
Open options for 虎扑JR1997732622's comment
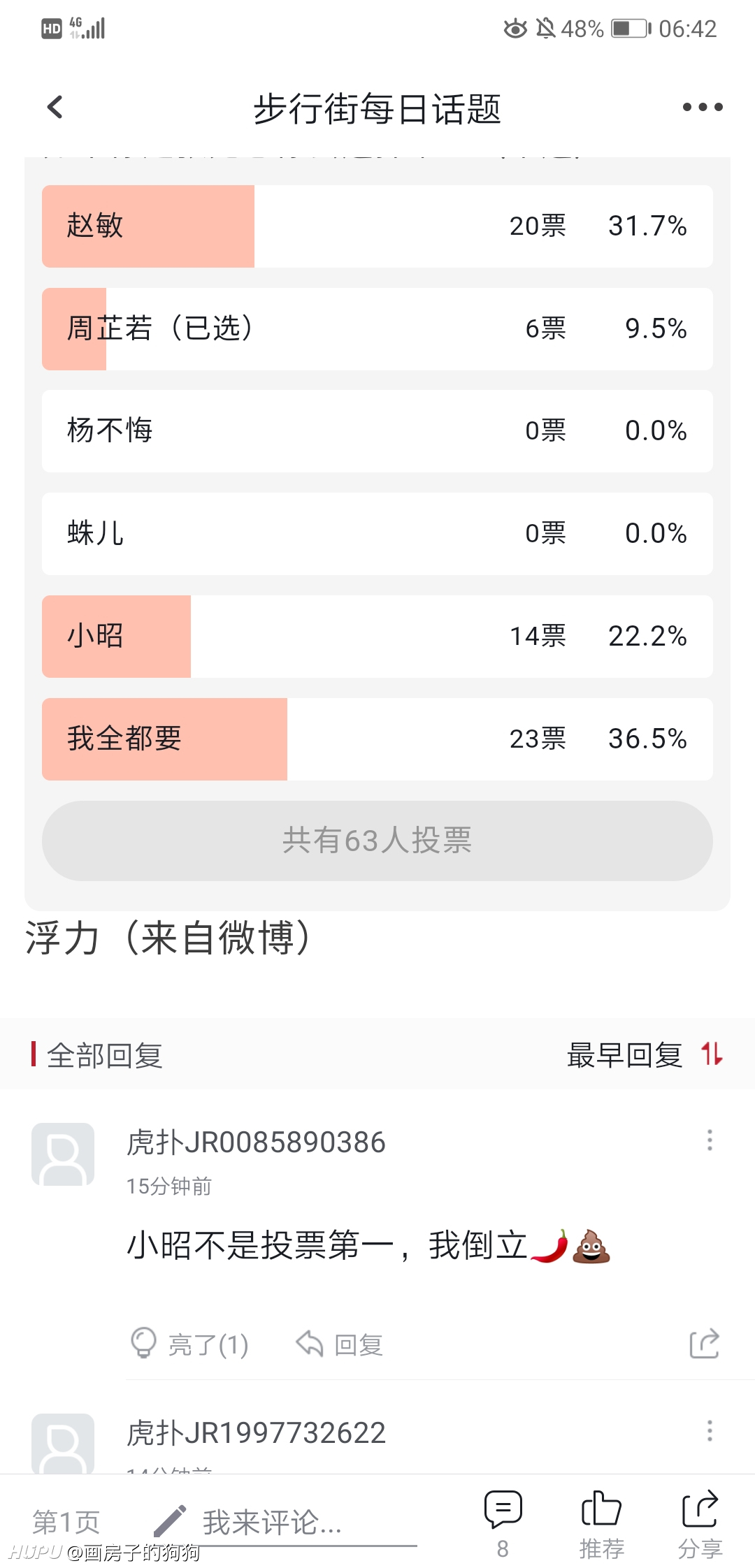tap(710, 1431)
